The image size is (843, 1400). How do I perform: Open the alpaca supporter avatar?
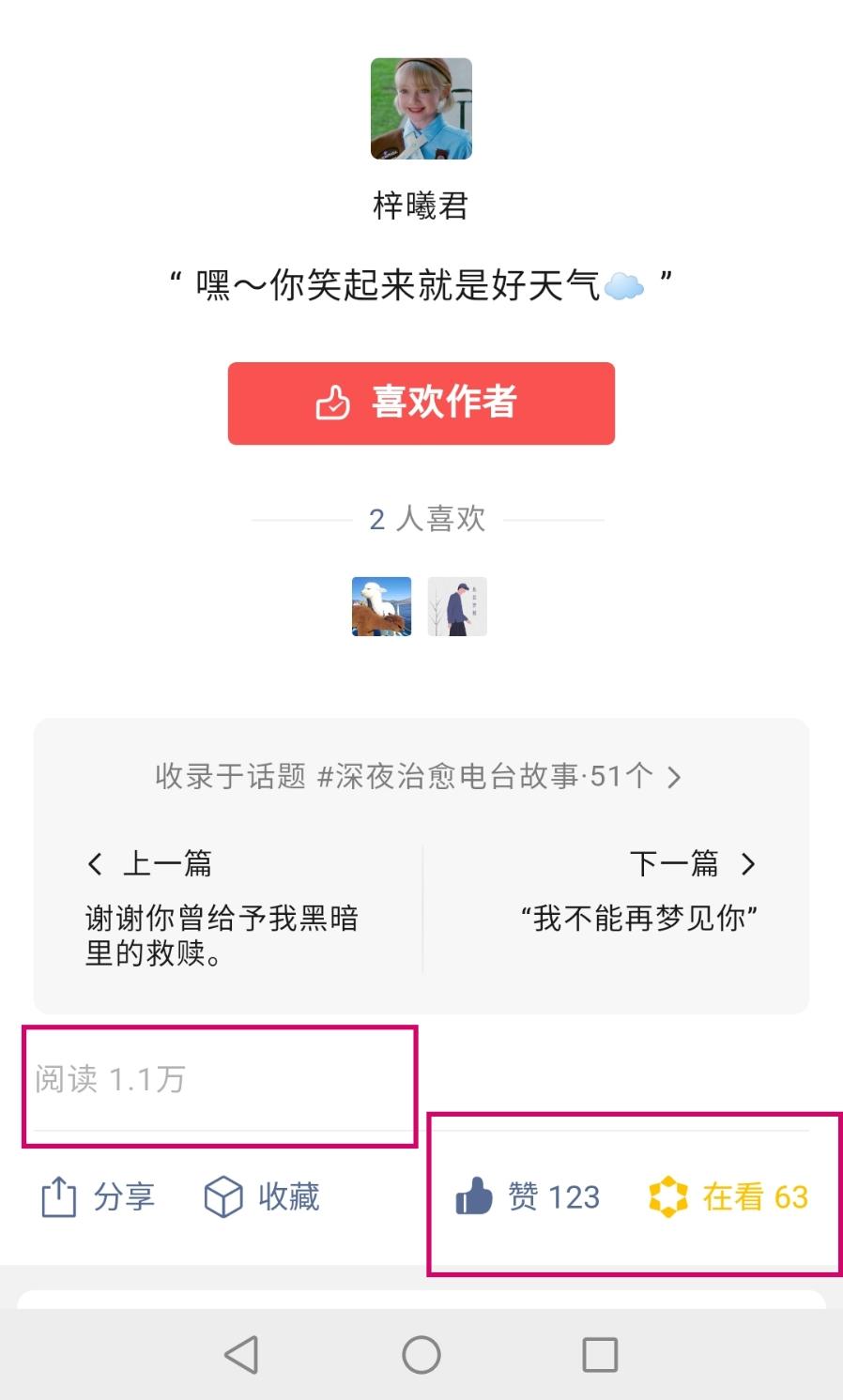pos(381,606)
